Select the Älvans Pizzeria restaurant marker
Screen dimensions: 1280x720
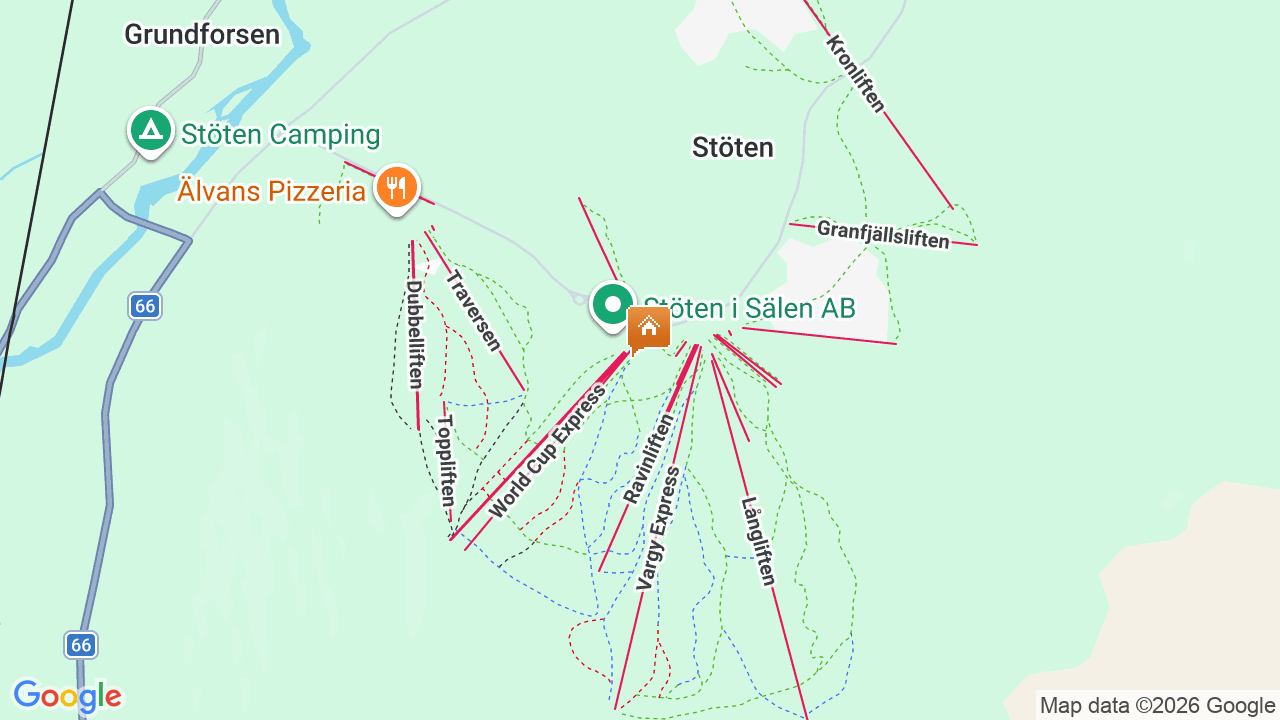[397, 187]
